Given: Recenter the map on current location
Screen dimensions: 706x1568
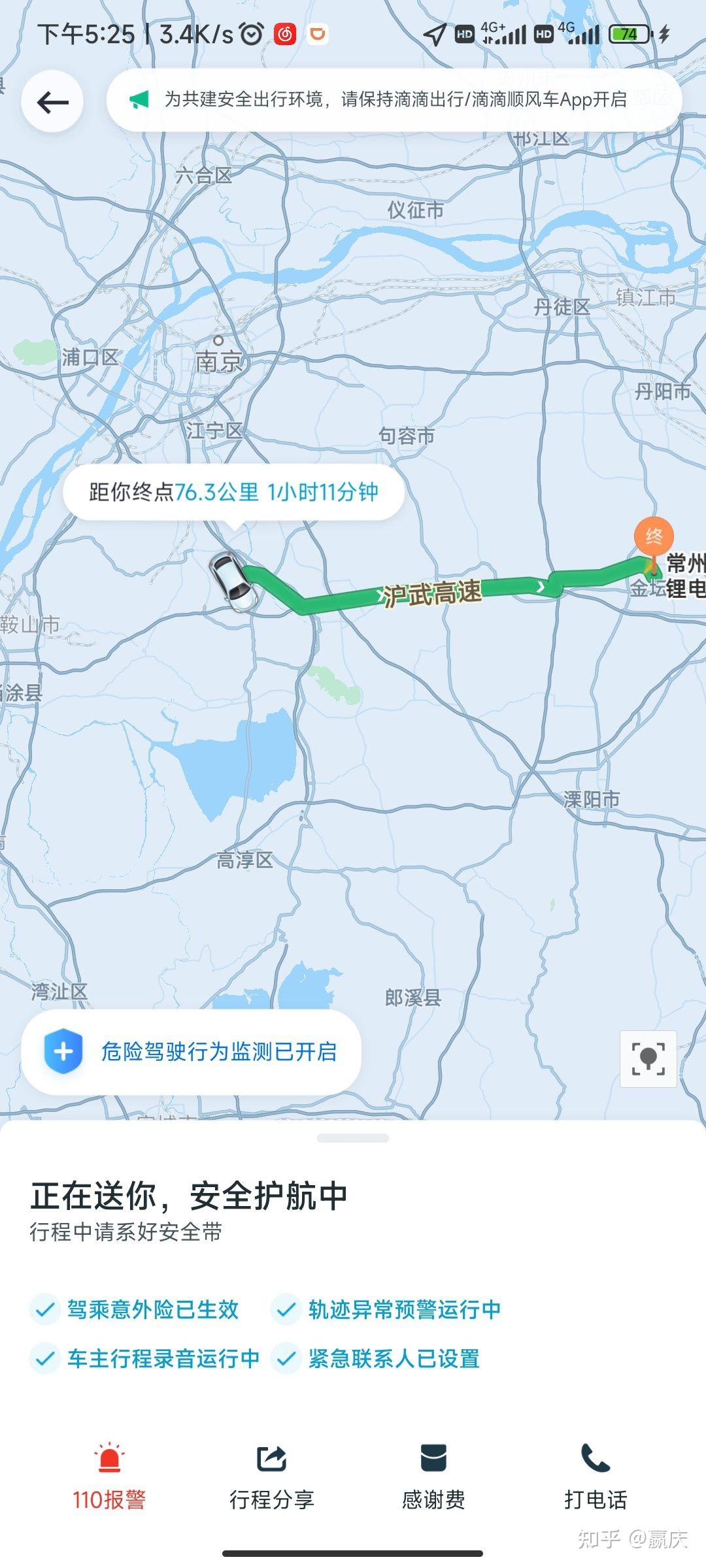Looking at the screenshot, I should click(x=648, y=1058).
